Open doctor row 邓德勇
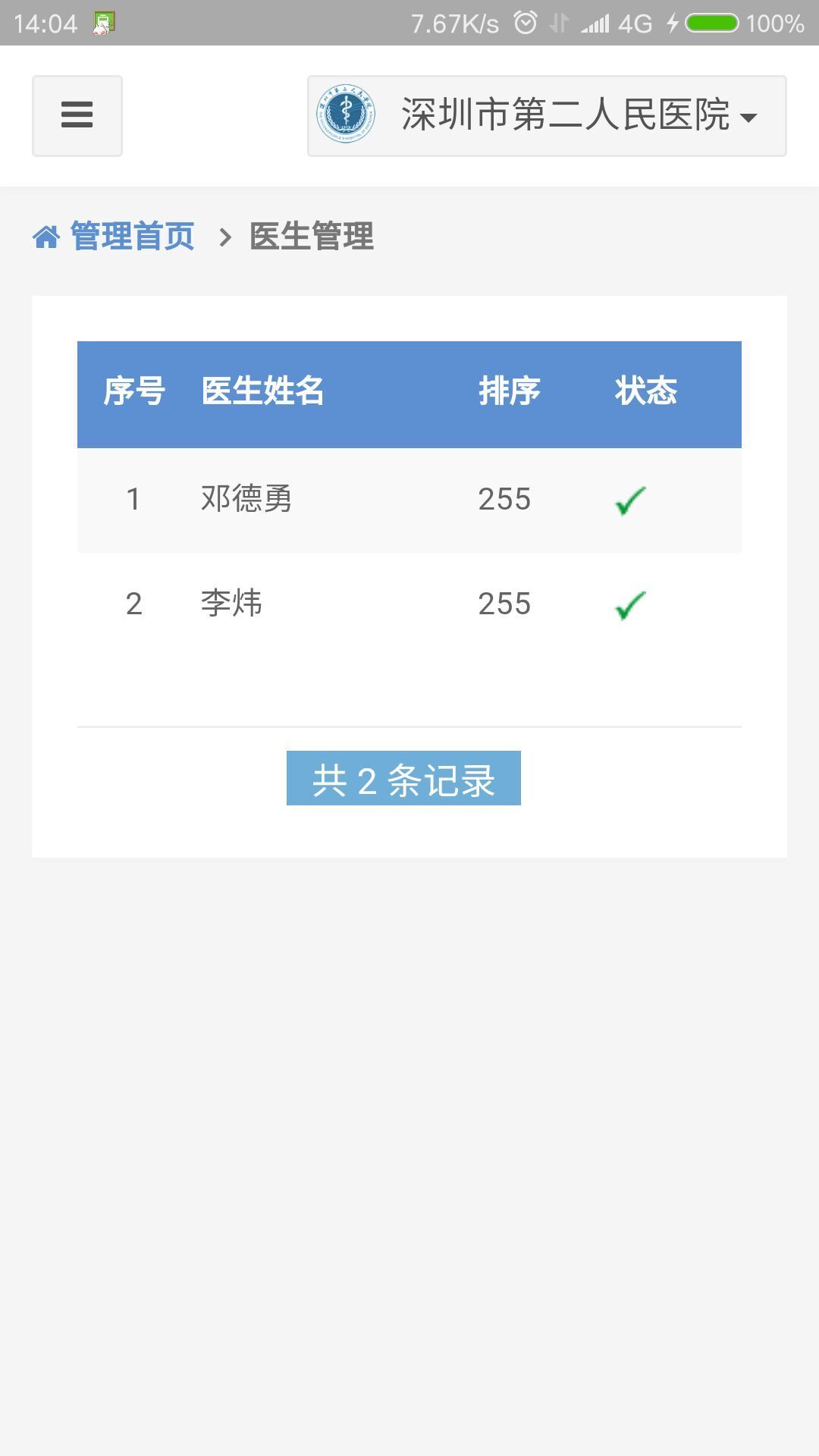The height and width of the screenshot is (1456, 819). click(x=246, y=499)
